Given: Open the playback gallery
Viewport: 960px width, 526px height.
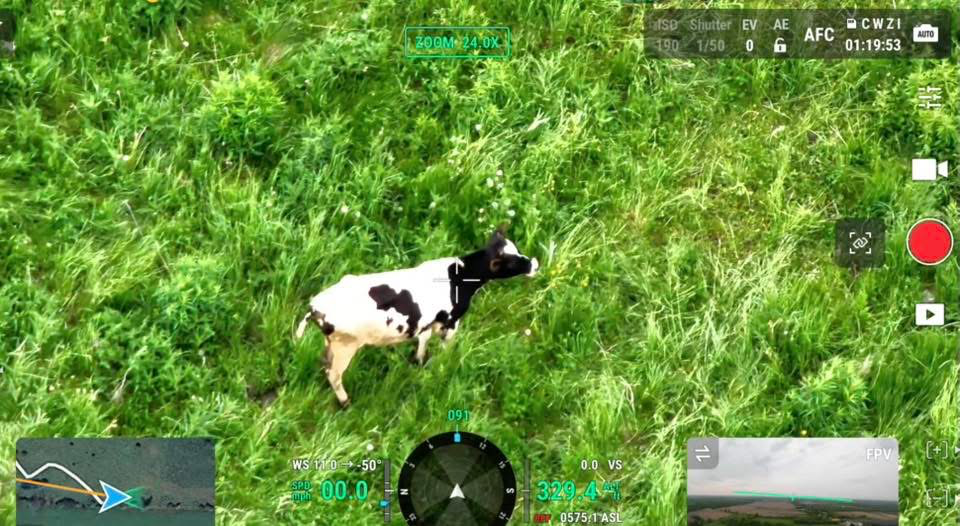Looking at the screenshot, I should tap(929, 315).
